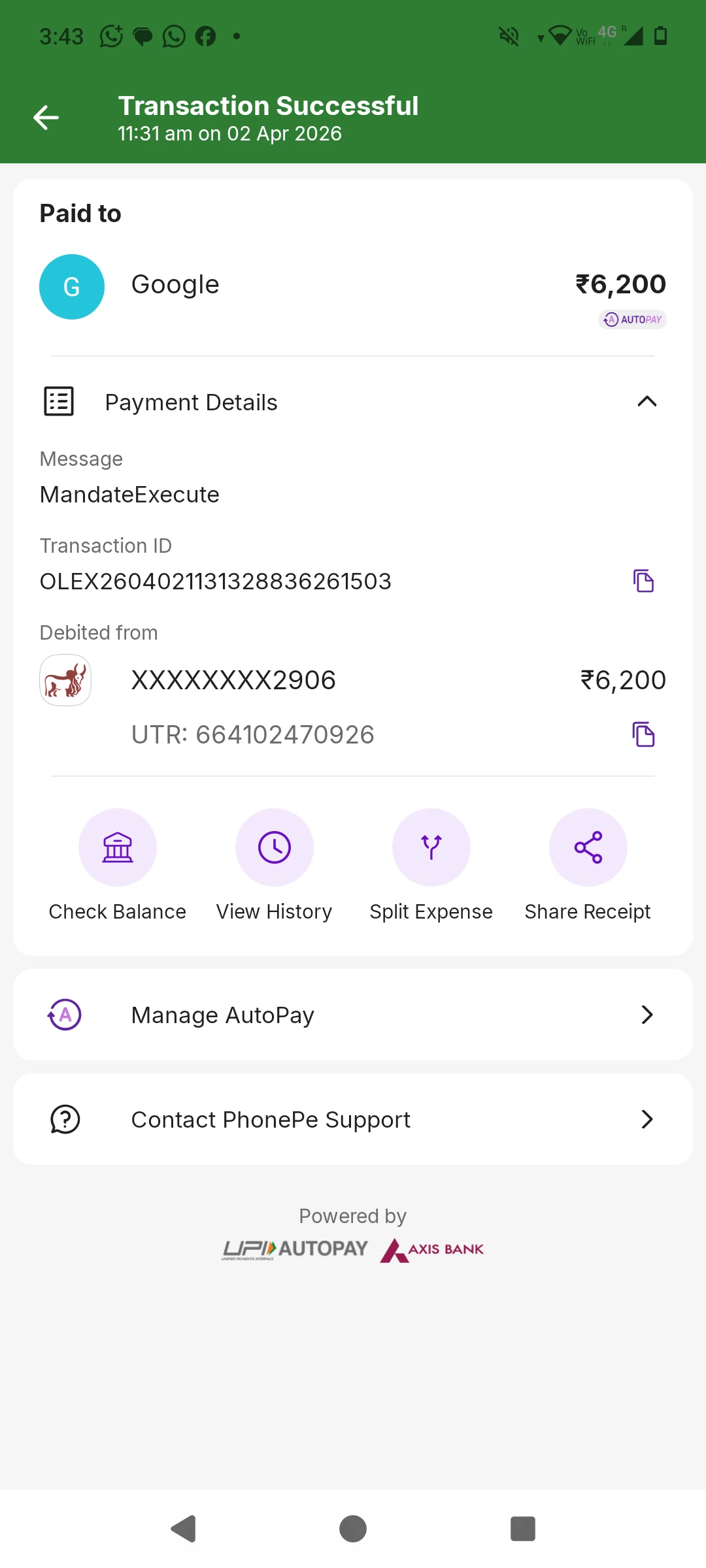This screenshot has width=706, height=1568.
Task: Share the payment receipt
Action: point(588,847)
